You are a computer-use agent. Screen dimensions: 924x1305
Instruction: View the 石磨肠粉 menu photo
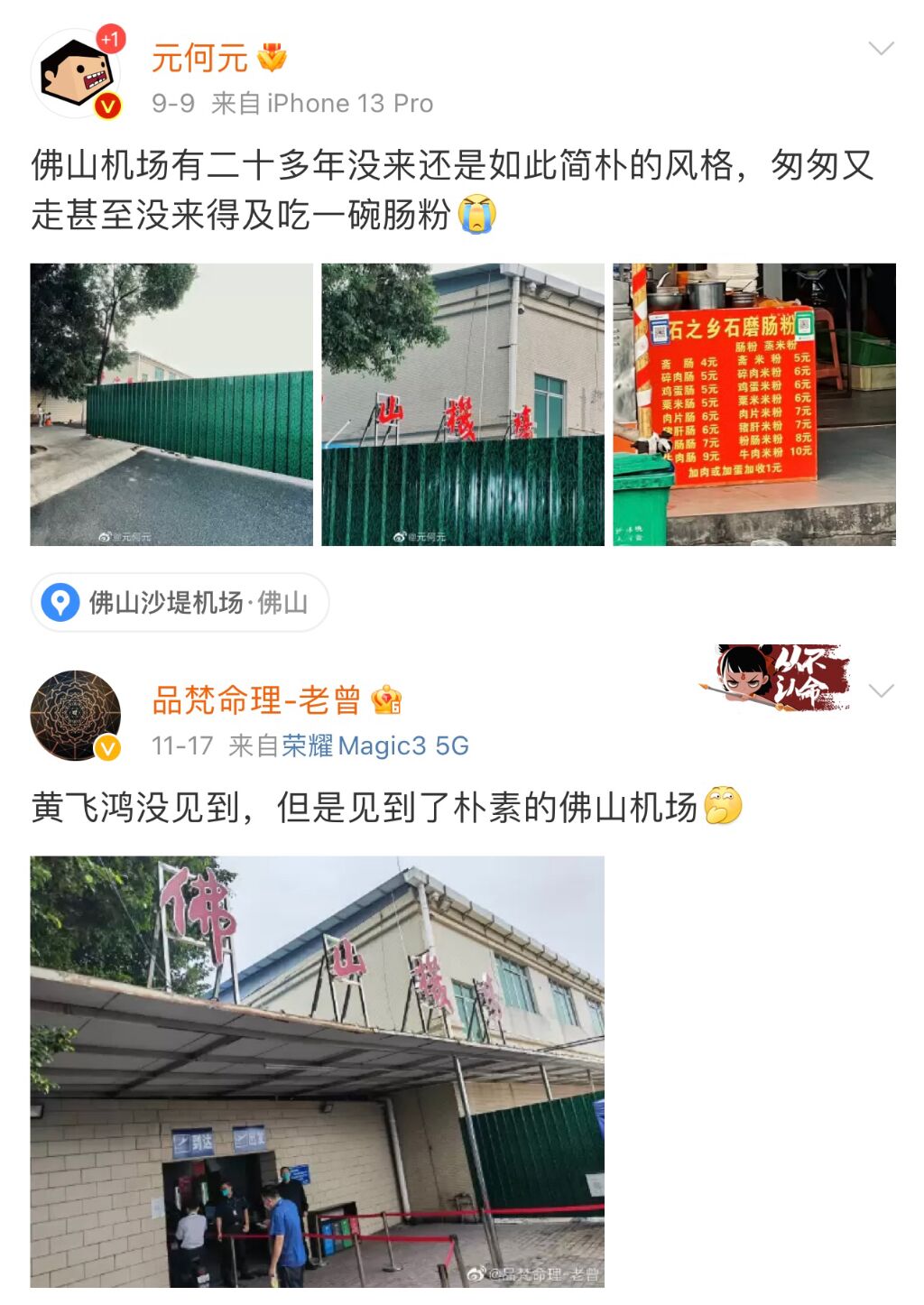tap(754, 404)
